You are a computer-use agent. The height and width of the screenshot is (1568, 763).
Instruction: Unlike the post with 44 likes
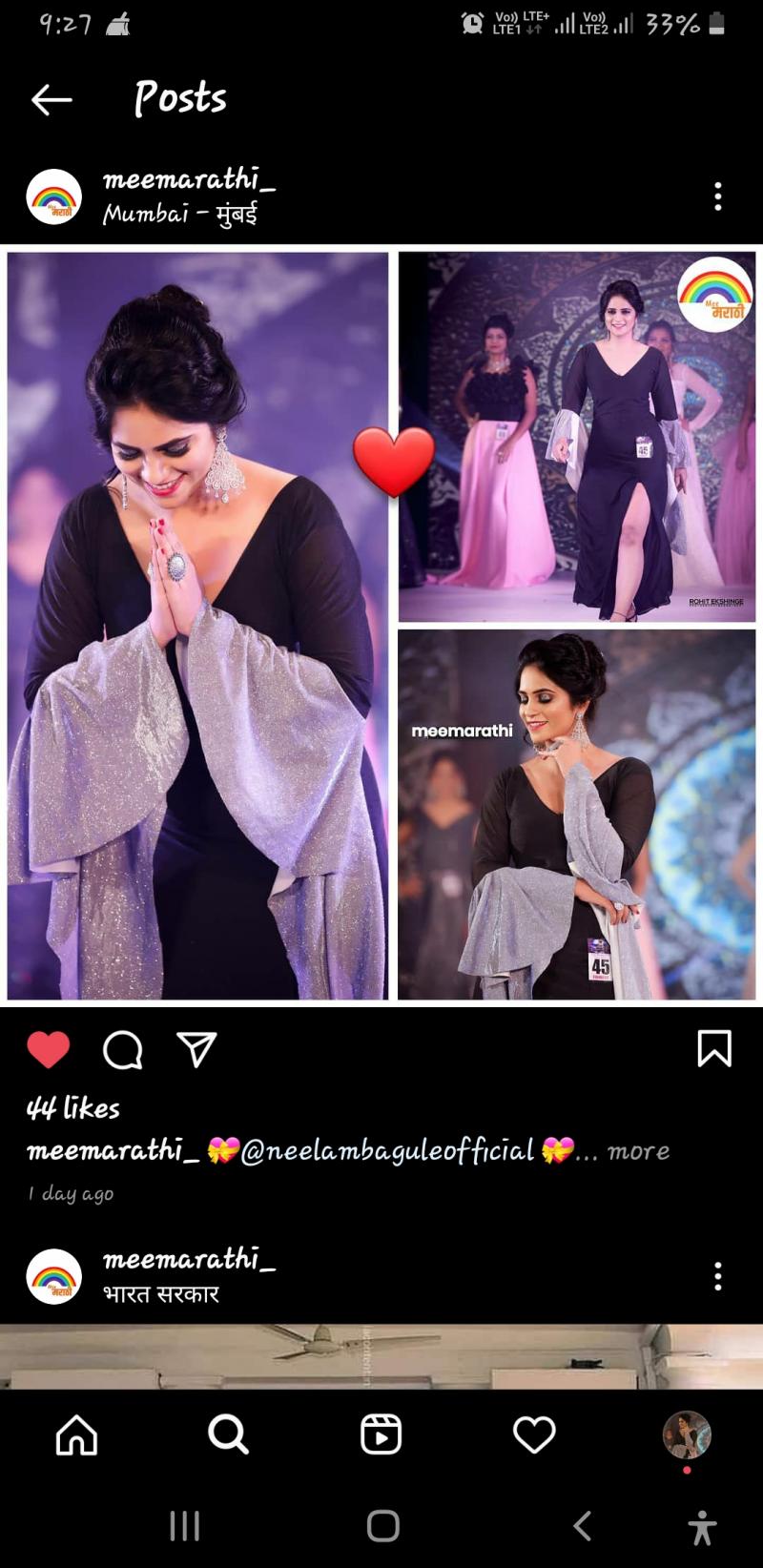[49, 1050]
